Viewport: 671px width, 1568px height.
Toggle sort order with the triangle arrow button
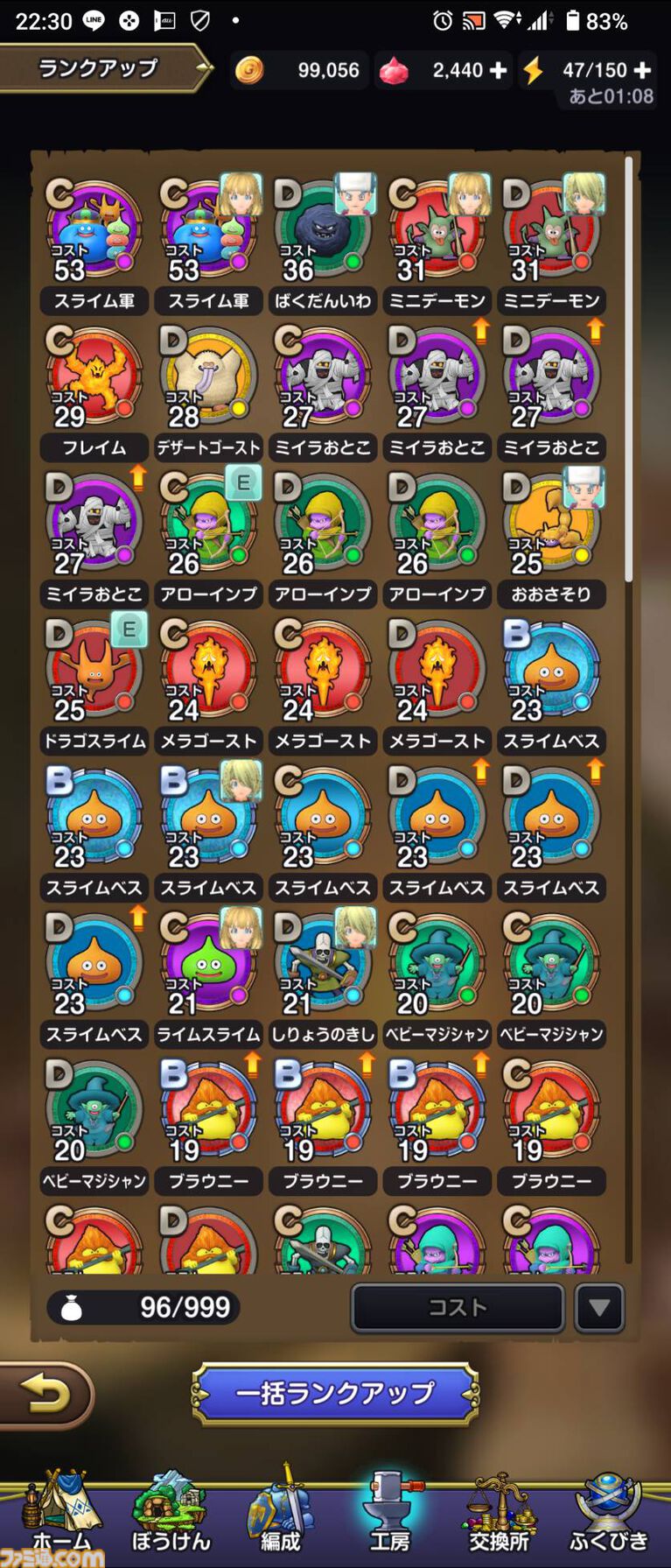click(x=599, y=1307)
